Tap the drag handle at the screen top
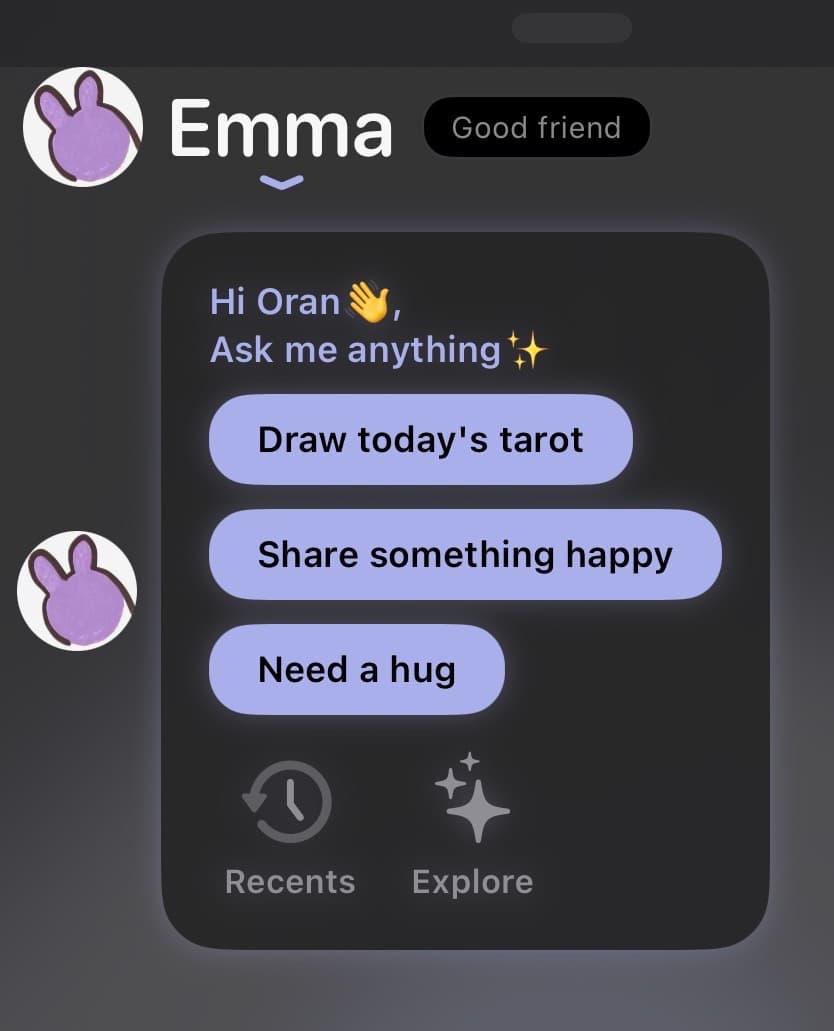This screenshot has height=1031, width=834. tap(571, 28)
